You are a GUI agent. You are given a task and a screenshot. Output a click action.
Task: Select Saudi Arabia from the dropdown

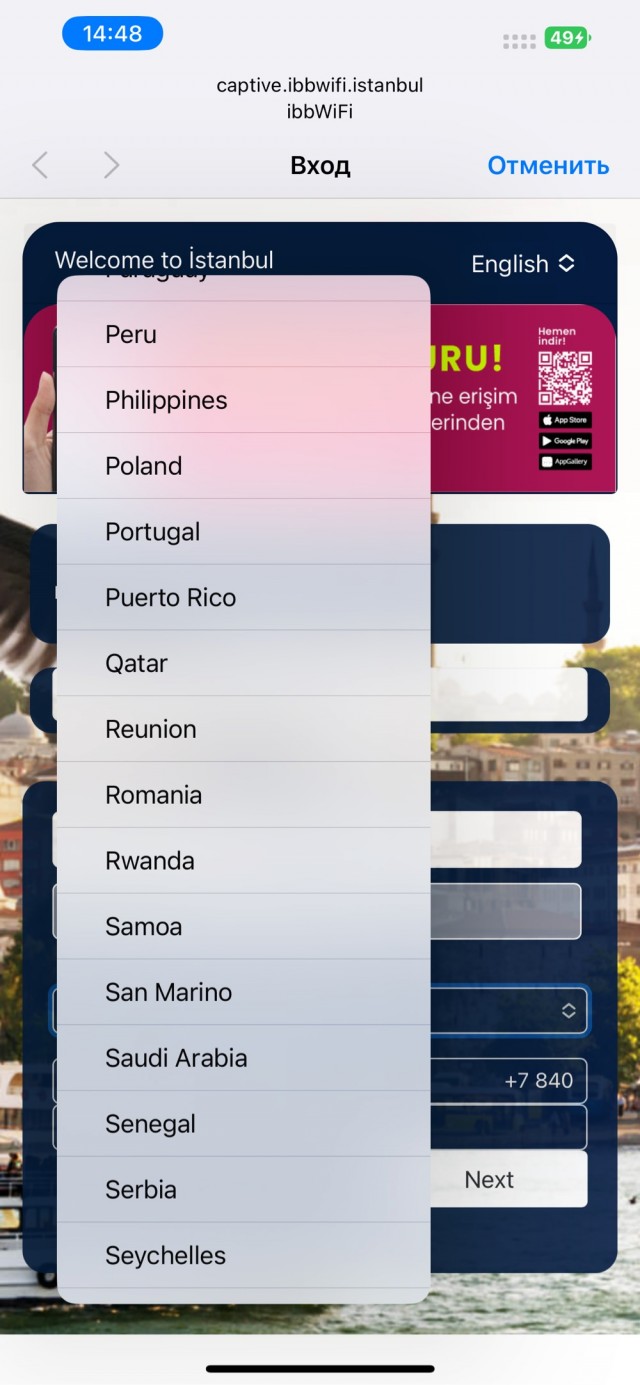[243, 1058]
